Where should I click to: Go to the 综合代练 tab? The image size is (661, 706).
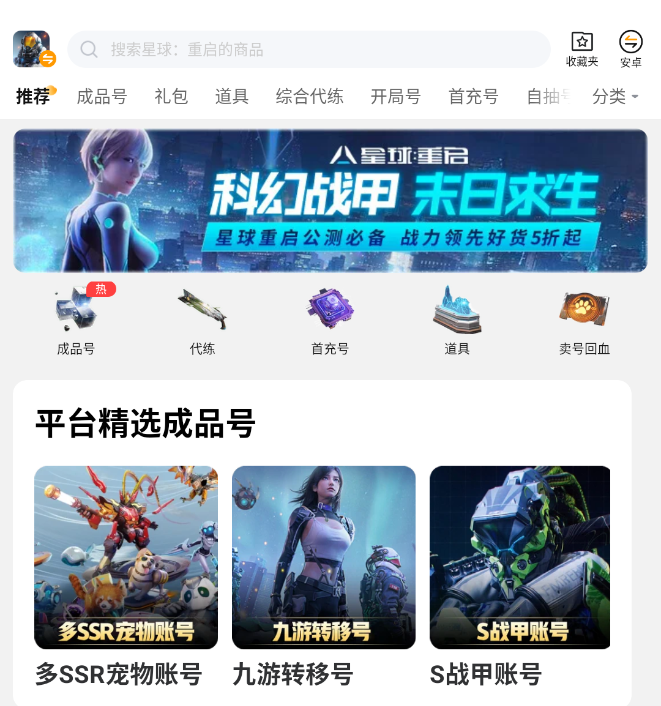310,97
